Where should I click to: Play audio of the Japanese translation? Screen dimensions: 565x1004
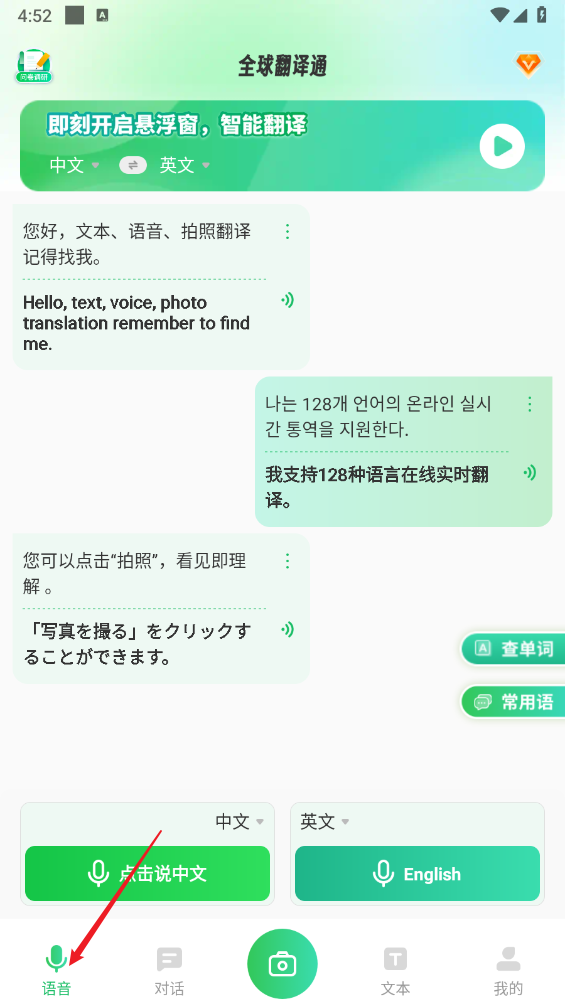click(288, 629)
